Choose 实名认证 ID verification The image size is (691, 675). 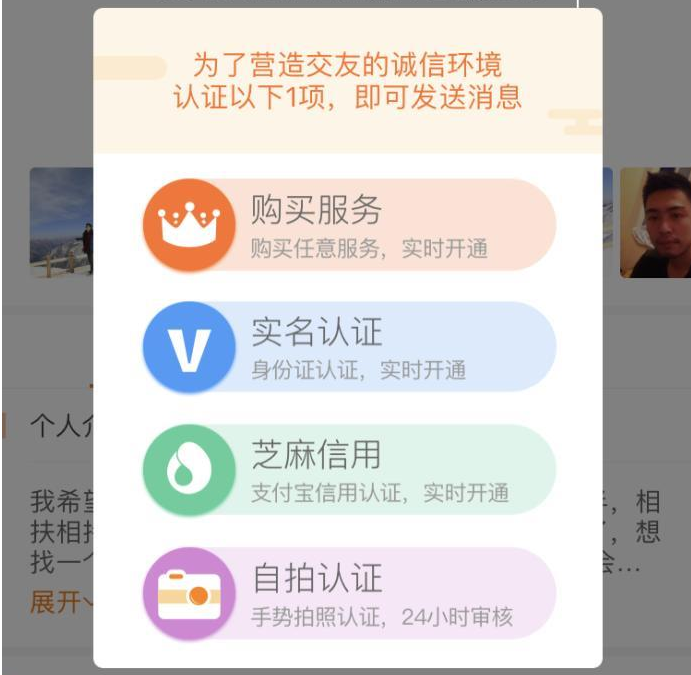(x=350, y=347)
